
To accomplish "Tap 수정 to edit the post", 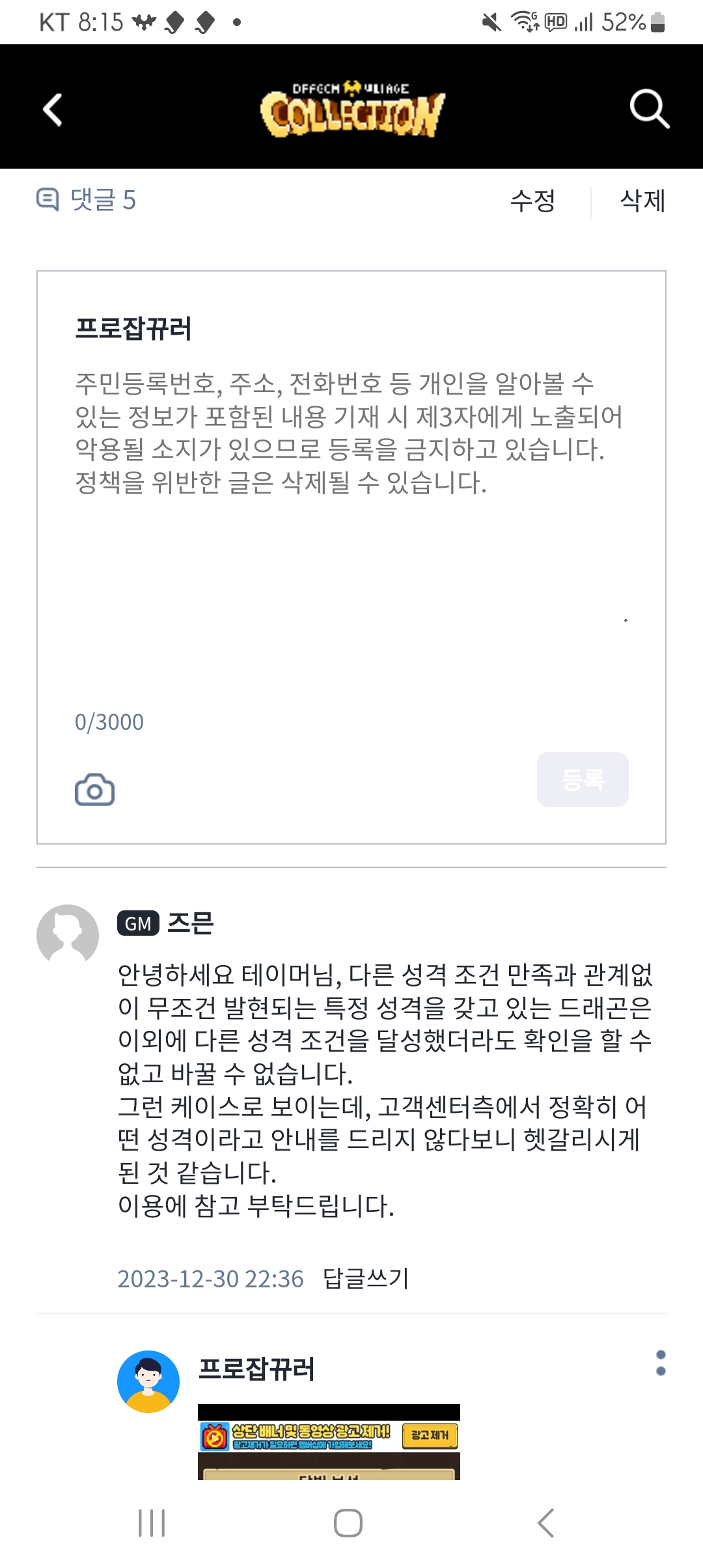I will click(532, 201).
